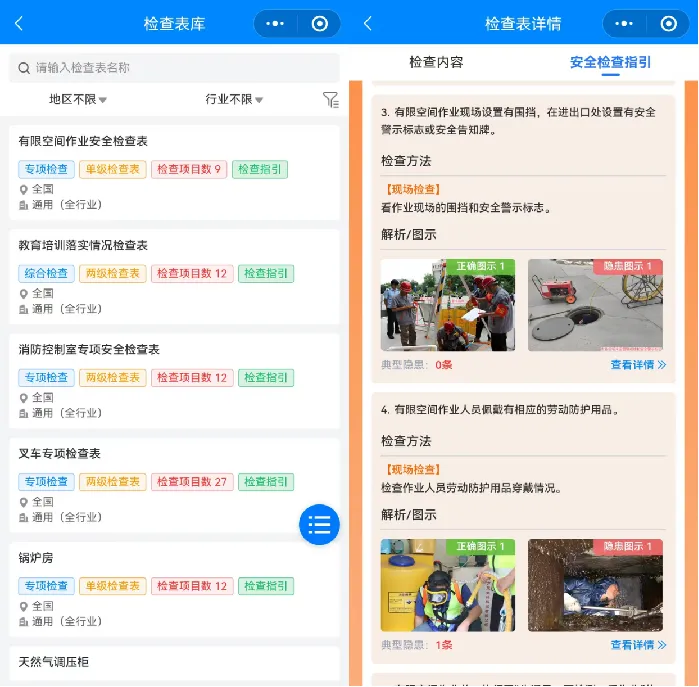699x687 pixels.
Task: Tap the 请输入检查表名称 search field
Action: pos(175,68)
